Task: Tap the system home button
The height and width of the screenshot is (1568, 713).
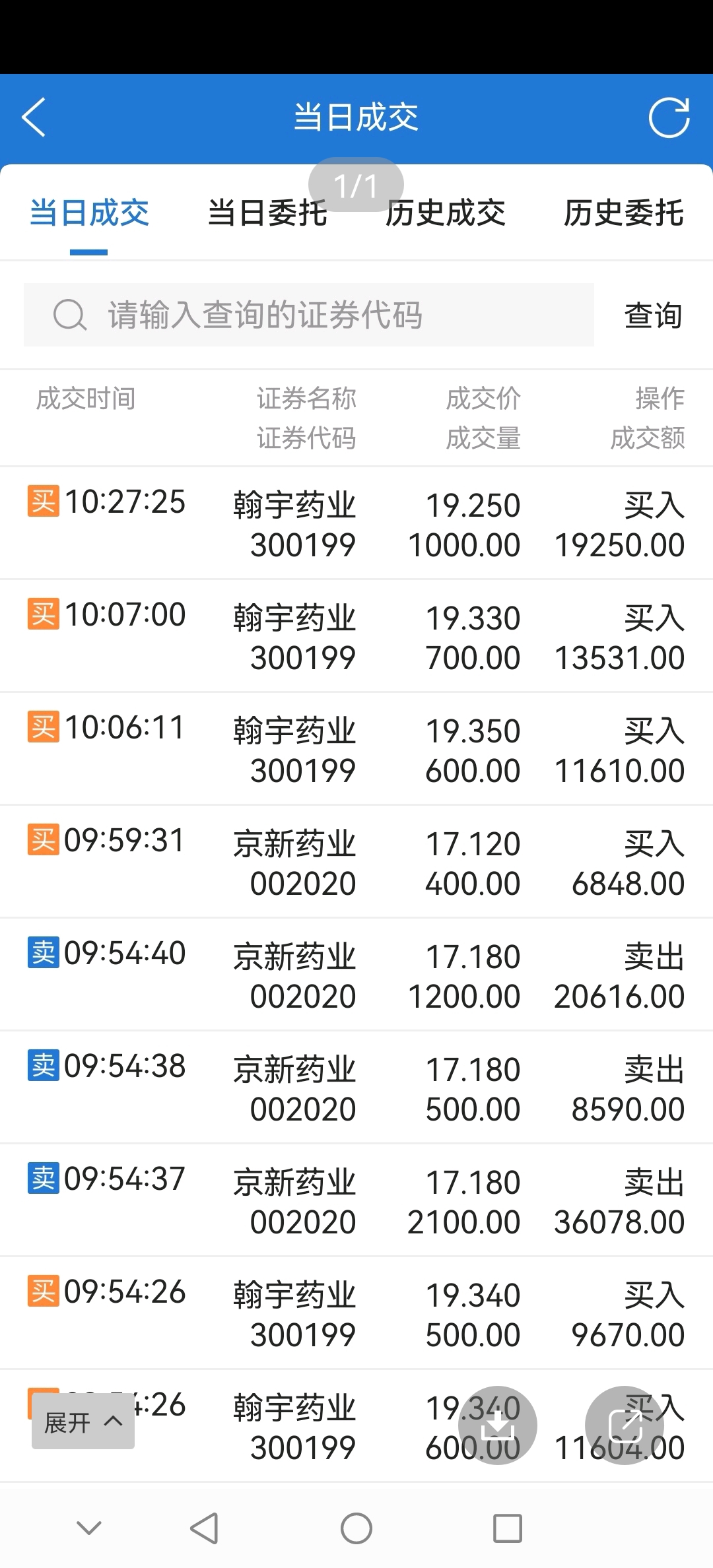Action: pos(356,1528)
